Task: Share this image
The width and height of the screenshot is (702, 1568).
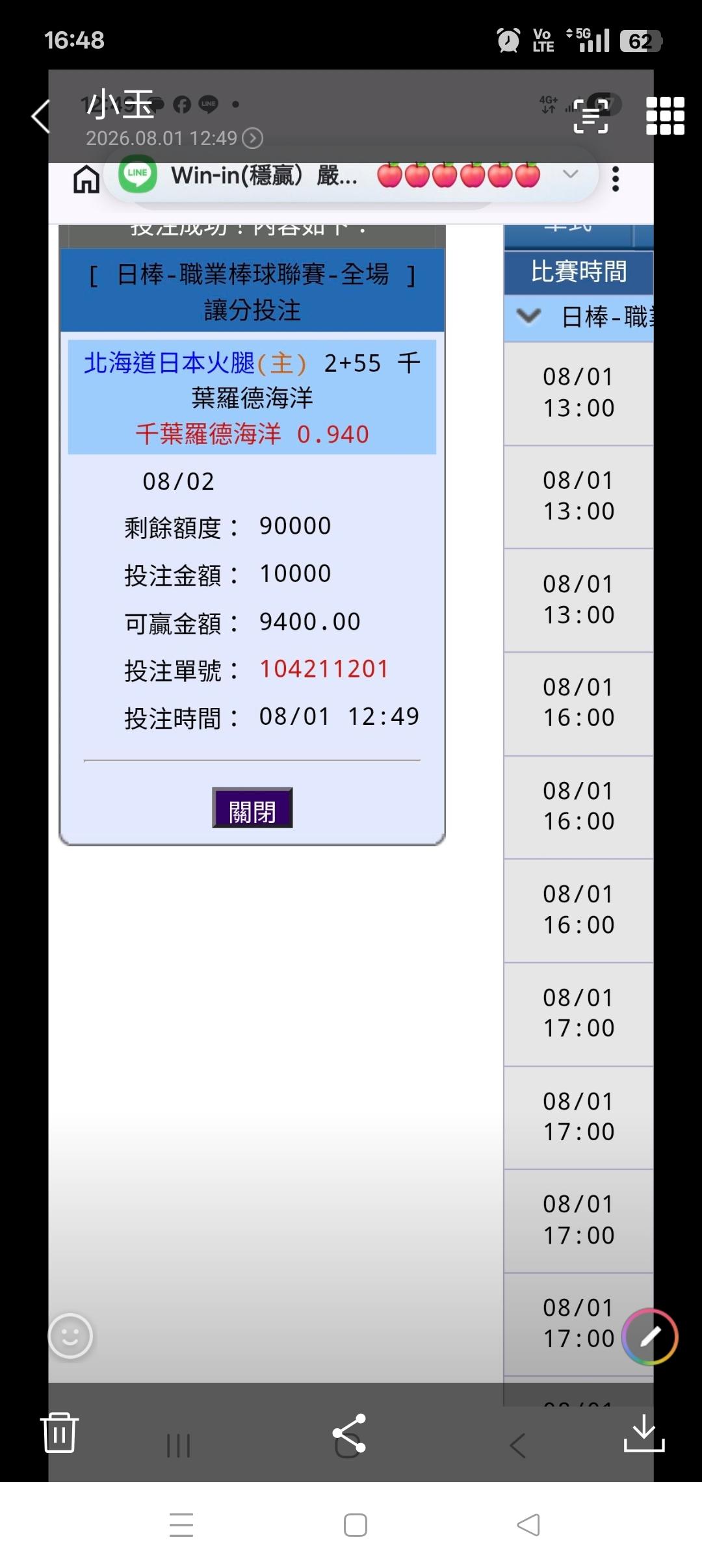Action: coord(349,1433)
